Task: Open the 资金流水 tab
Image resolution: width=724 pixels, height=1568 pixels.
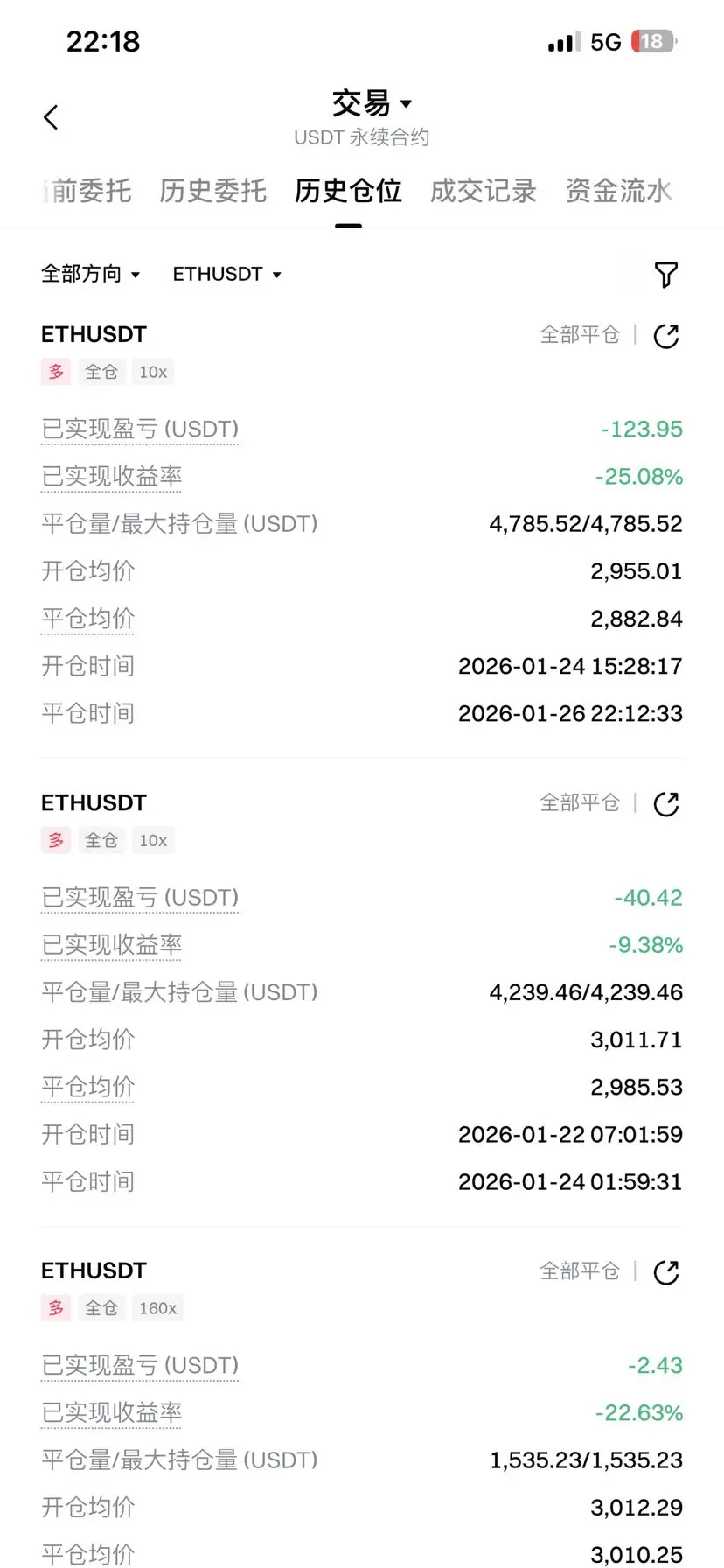Action: (618, 191)
